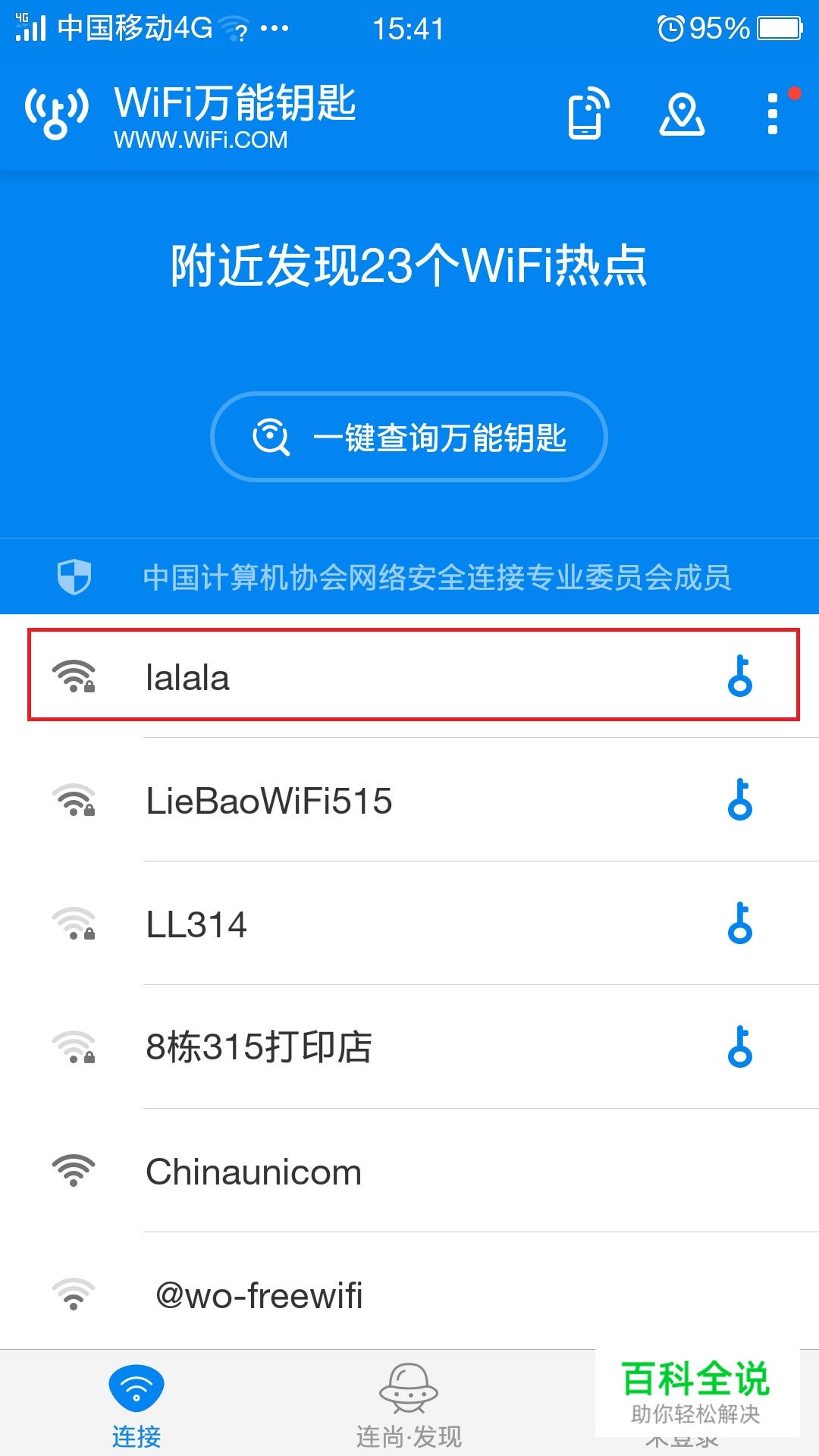Viewport: 819px width, 1456px height.
Task: Open the LieBaoWiFi515 network row
Action: [409, 799]
